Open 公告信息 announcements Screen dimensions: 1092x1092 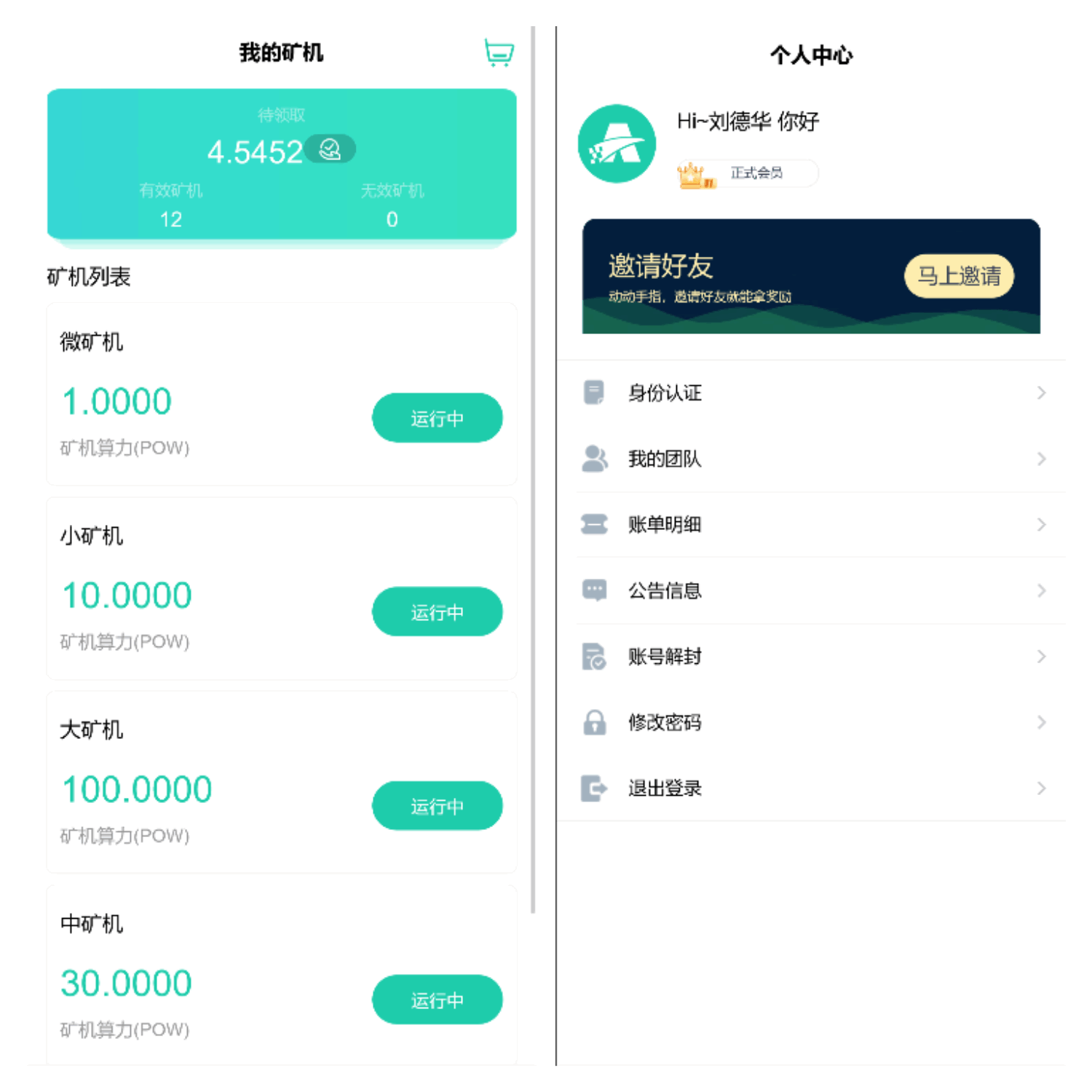tap(812, 590)
